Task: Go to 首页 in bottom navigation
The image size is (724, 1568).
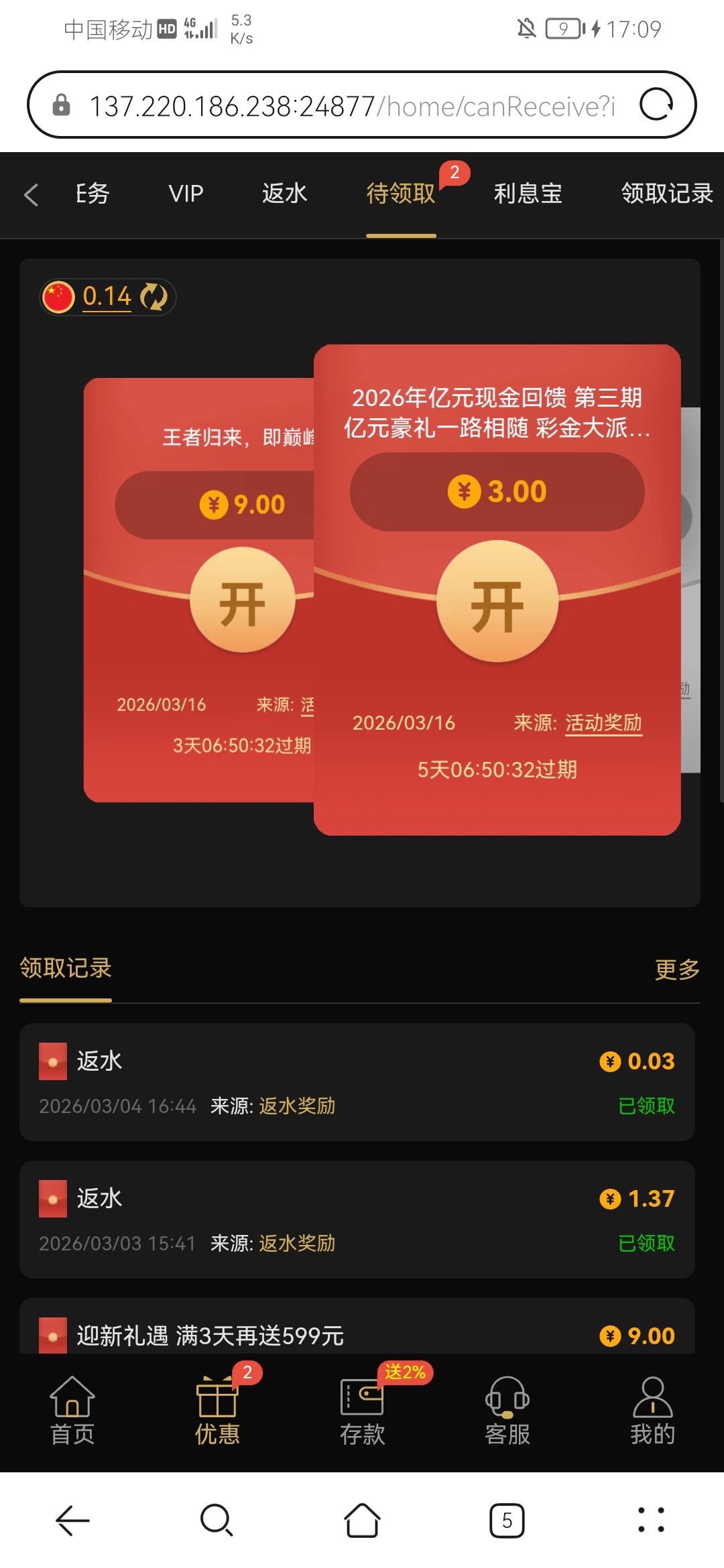Action: click(x=72, y=1410)
